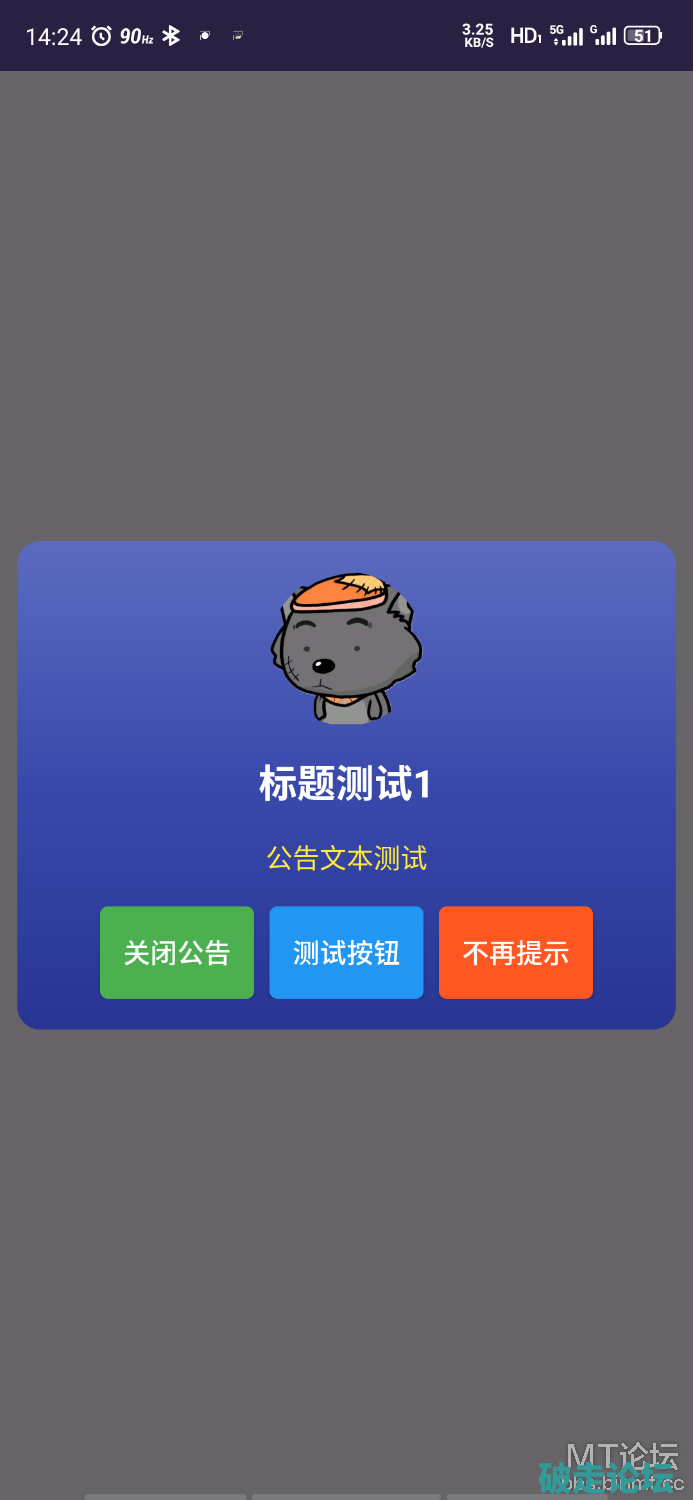Viewport: 693px width, 1500px height.
Task: Choose 不再提示 to stop reminders
Action: pyautogui.click(x=516, y=952)
